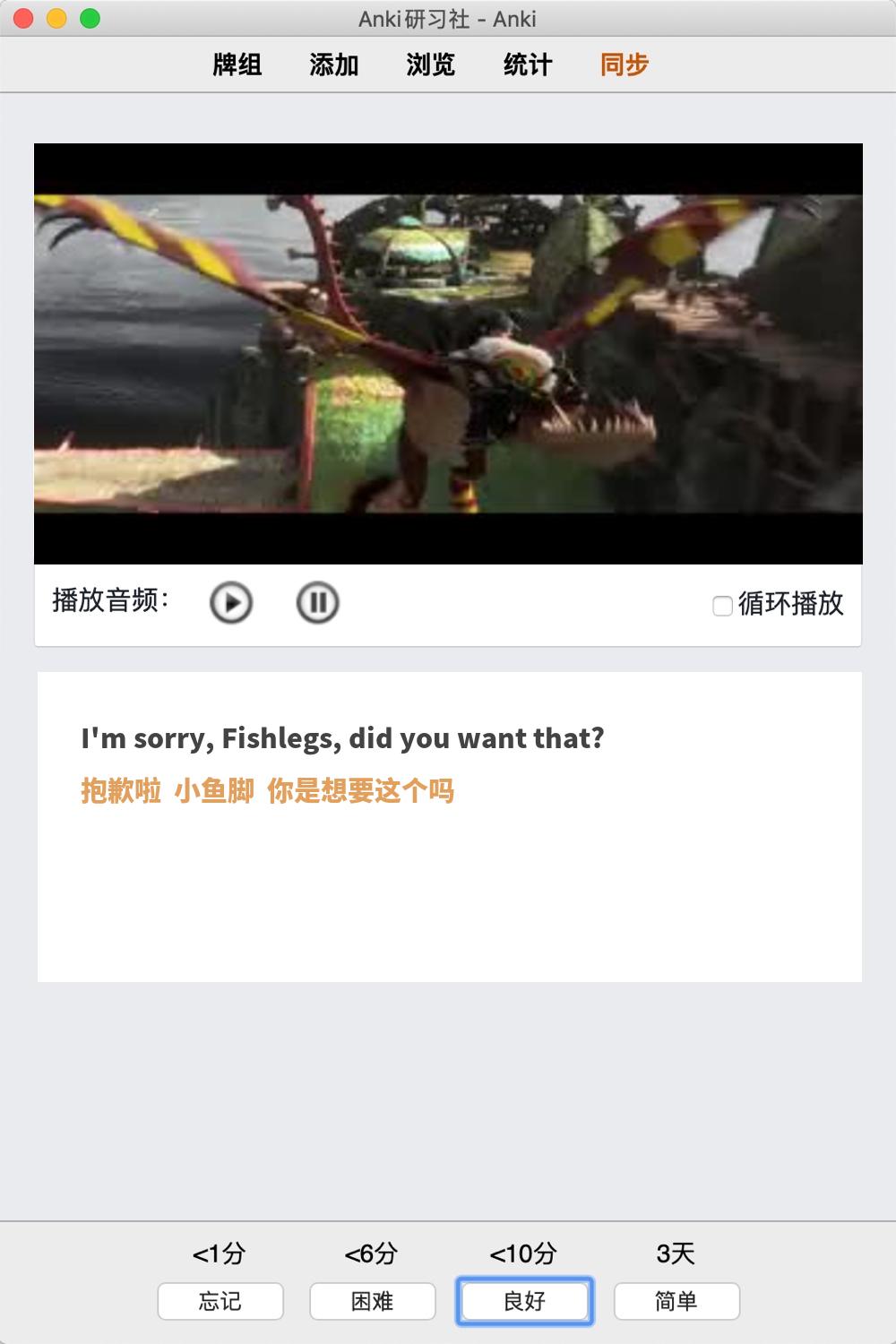Tap the dragon video clip
The width and height of the screenshot is (896, 1344).
(x=448, y=354)
